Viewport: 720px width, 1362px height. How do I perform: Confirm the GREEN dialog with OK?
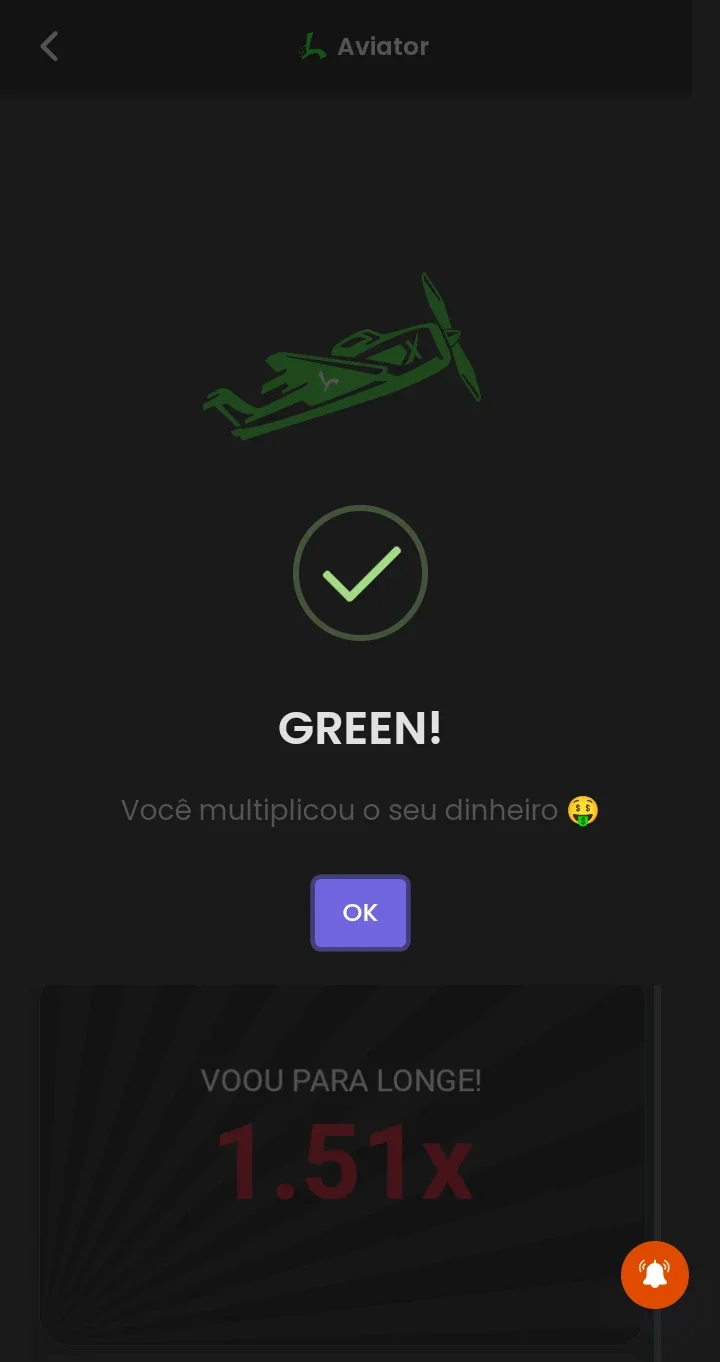click(360, 912)
